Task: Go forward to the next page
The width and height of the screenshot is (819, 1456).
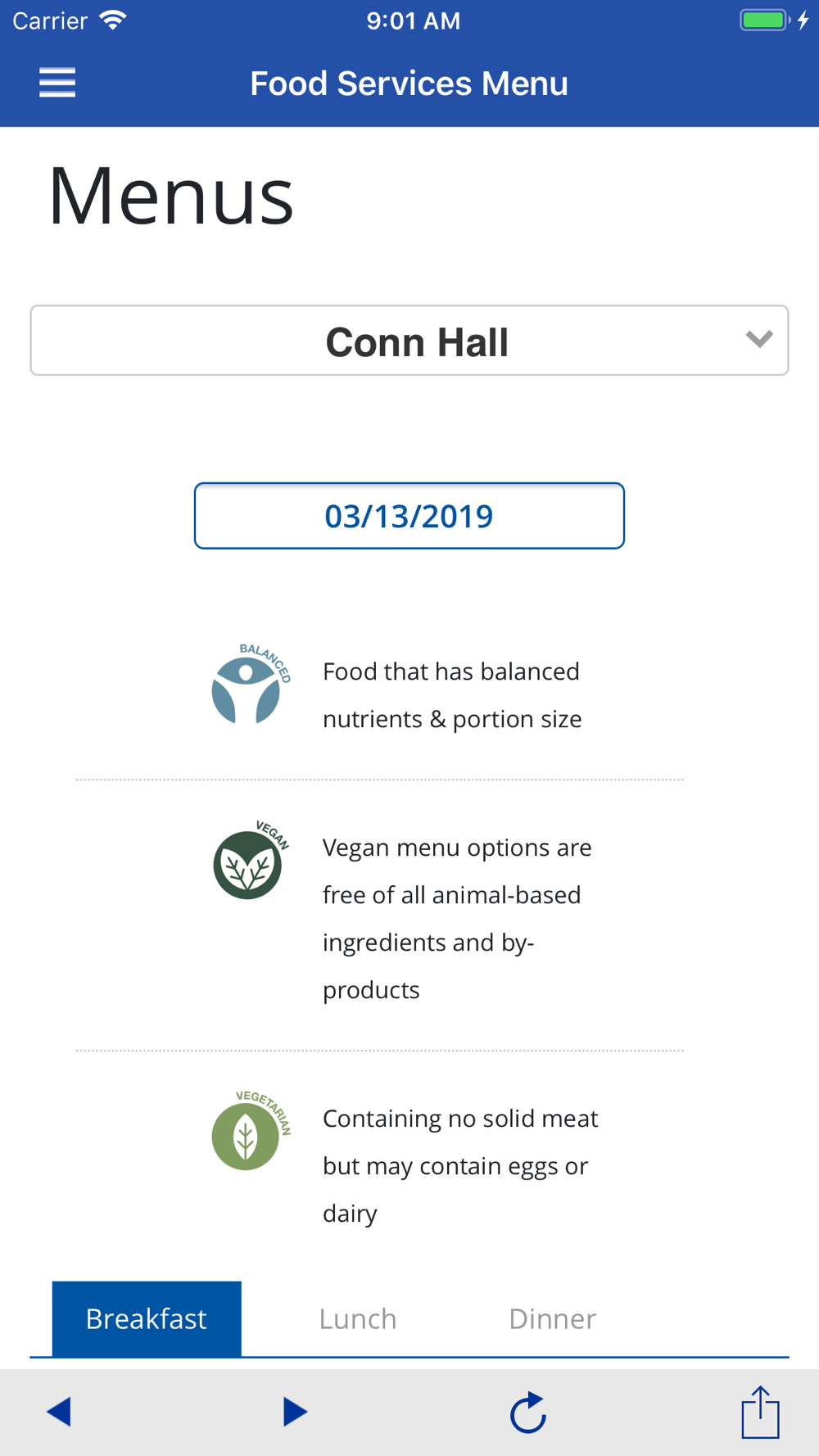Action: tap(294, 1412)
